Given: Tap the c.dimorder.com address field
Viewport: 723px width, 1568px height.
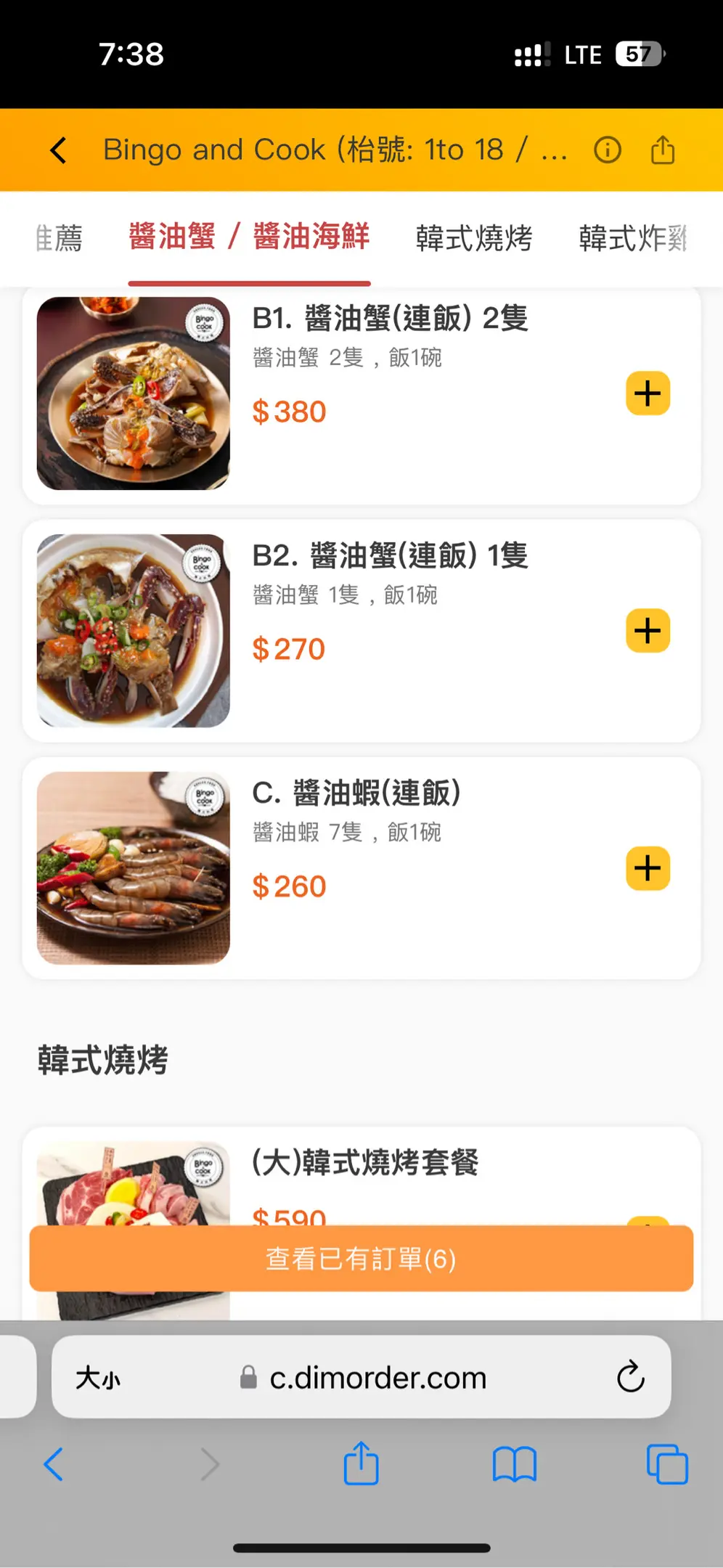Looking at the screenshot, I should click(377, 1377).
